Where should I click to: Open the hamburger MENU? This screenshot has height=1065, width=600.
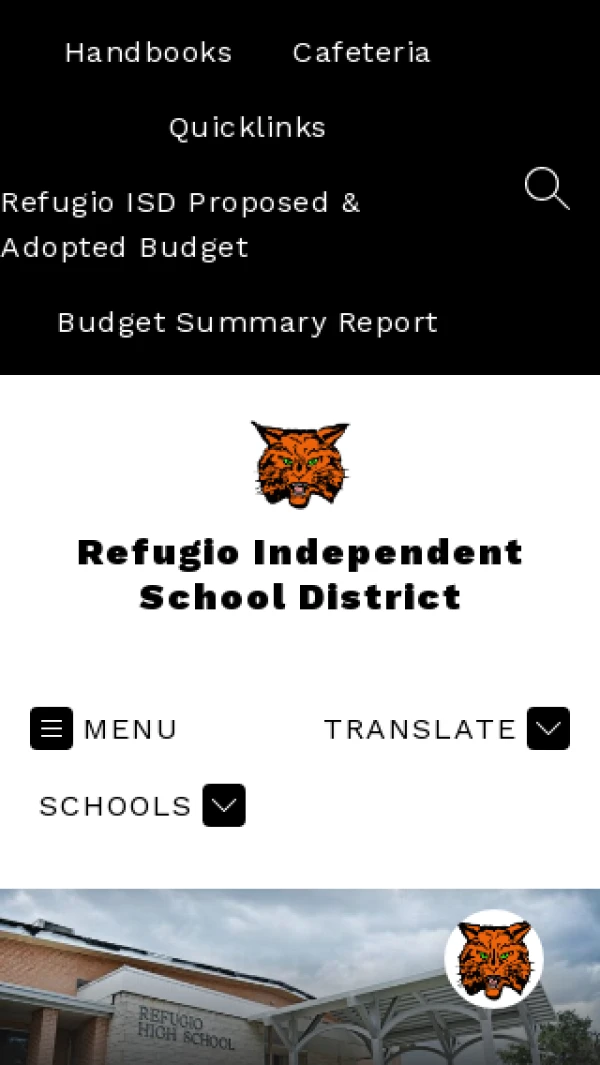(103, 729)
